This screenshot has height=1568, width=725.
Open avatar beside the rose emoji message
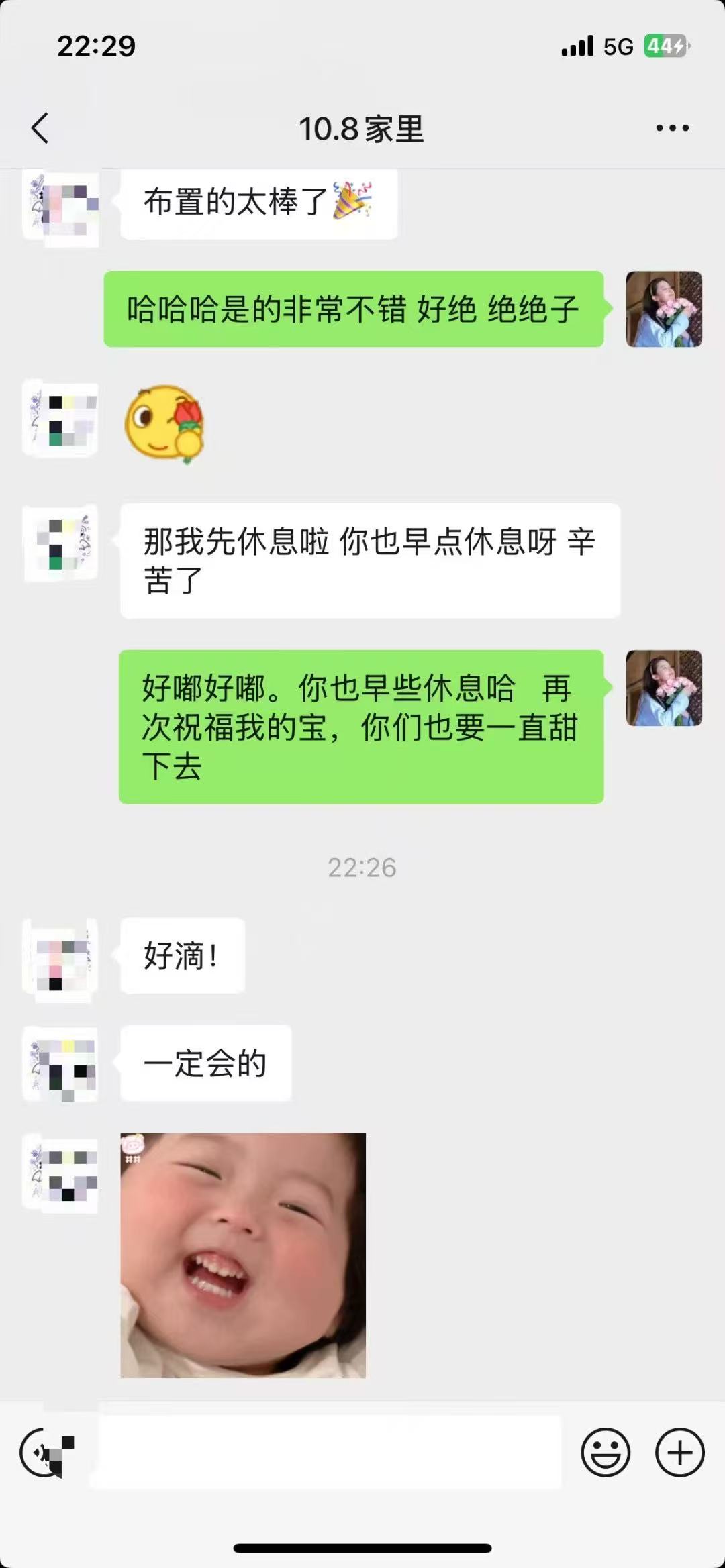[62, 419]
